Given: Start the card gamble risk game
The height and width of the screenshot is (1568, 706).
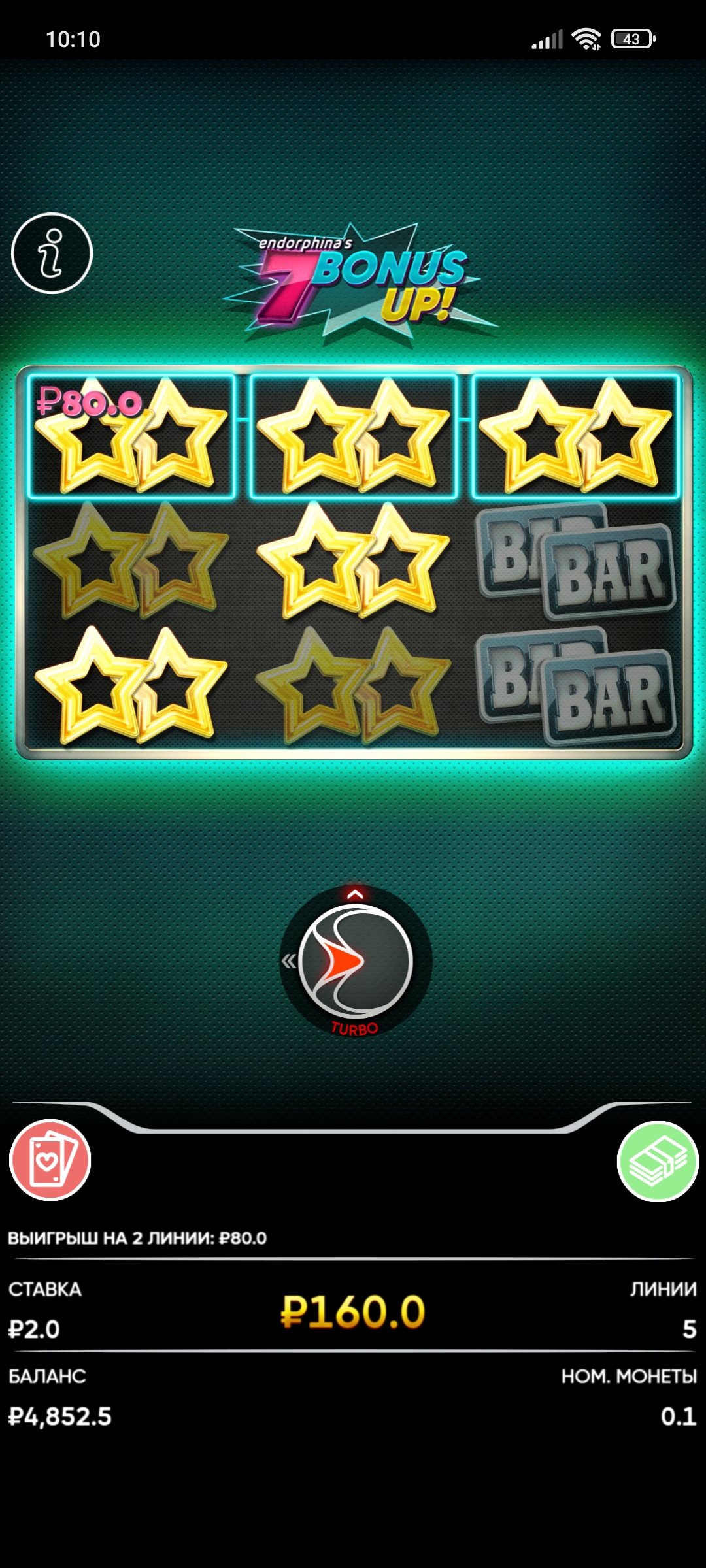Looking at the screenshot, I should click(x=50, y=1160).
